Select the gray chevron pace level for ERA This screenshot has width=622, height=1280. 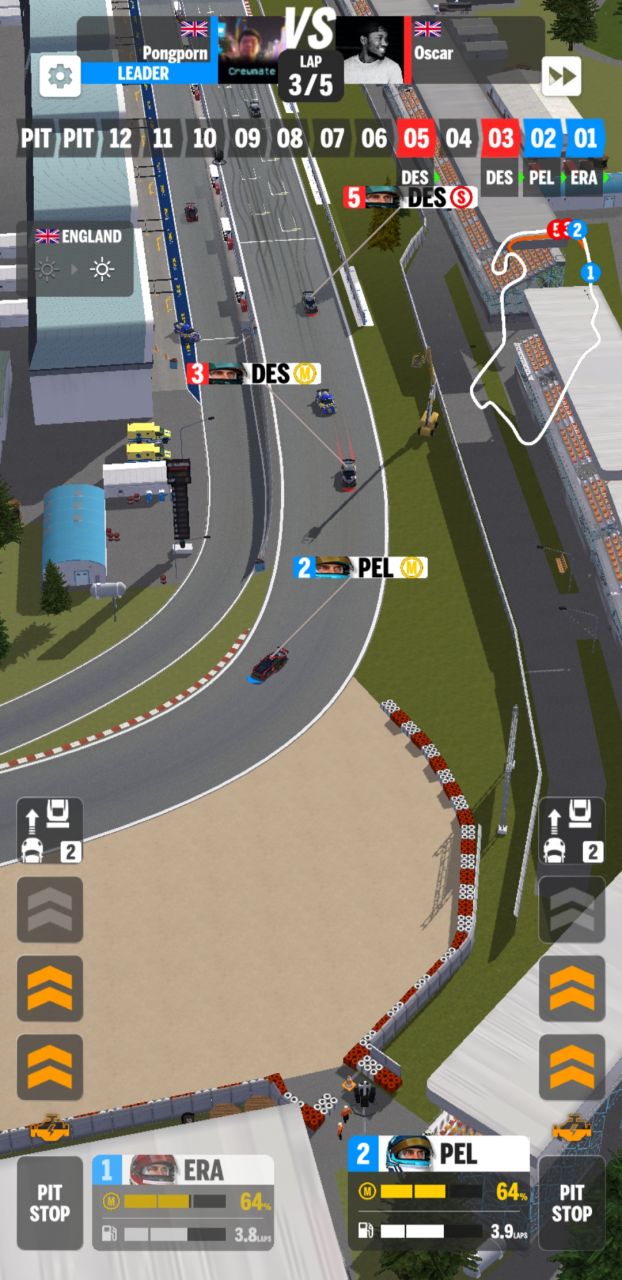(x=50, y=909)
